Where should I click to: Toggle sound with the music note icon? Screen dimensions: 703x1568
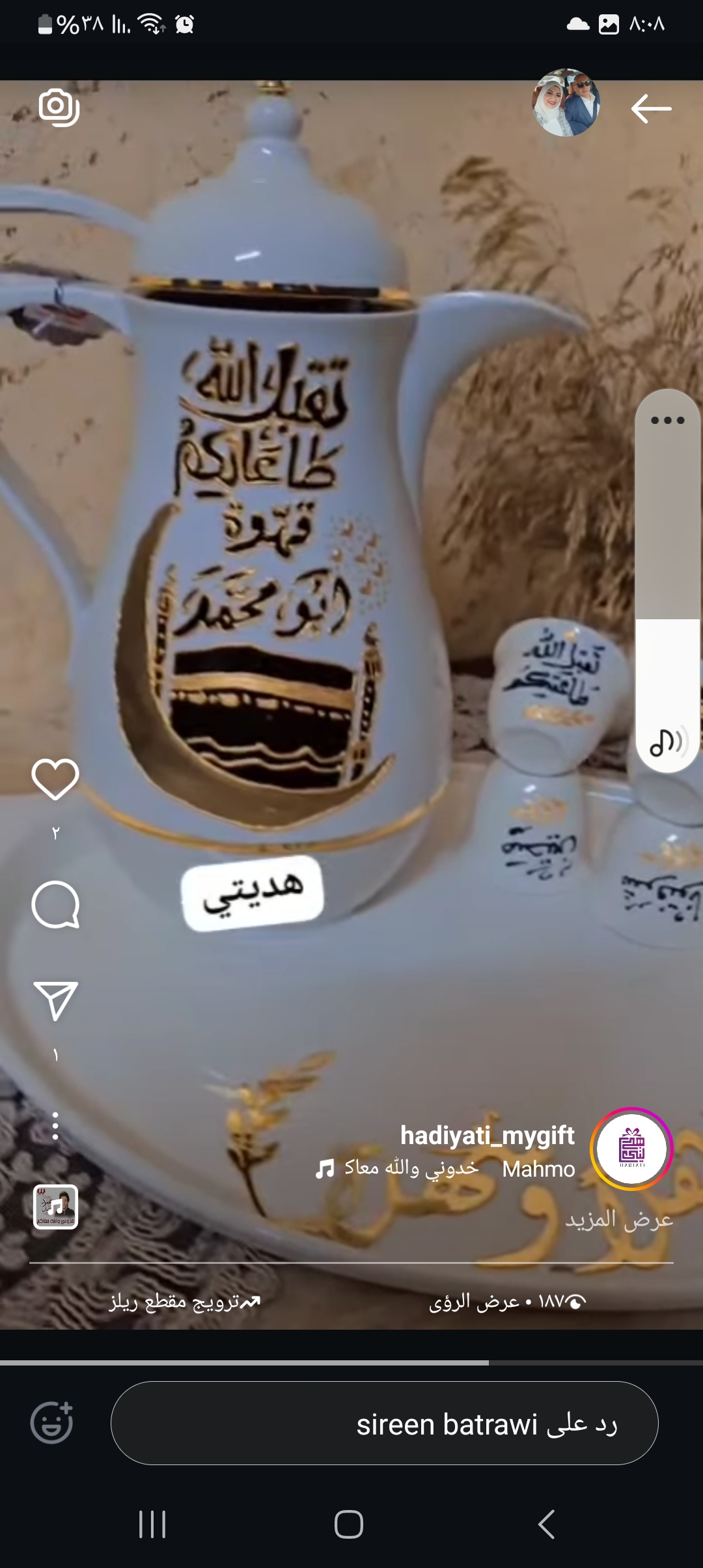[x=668, y=742]
